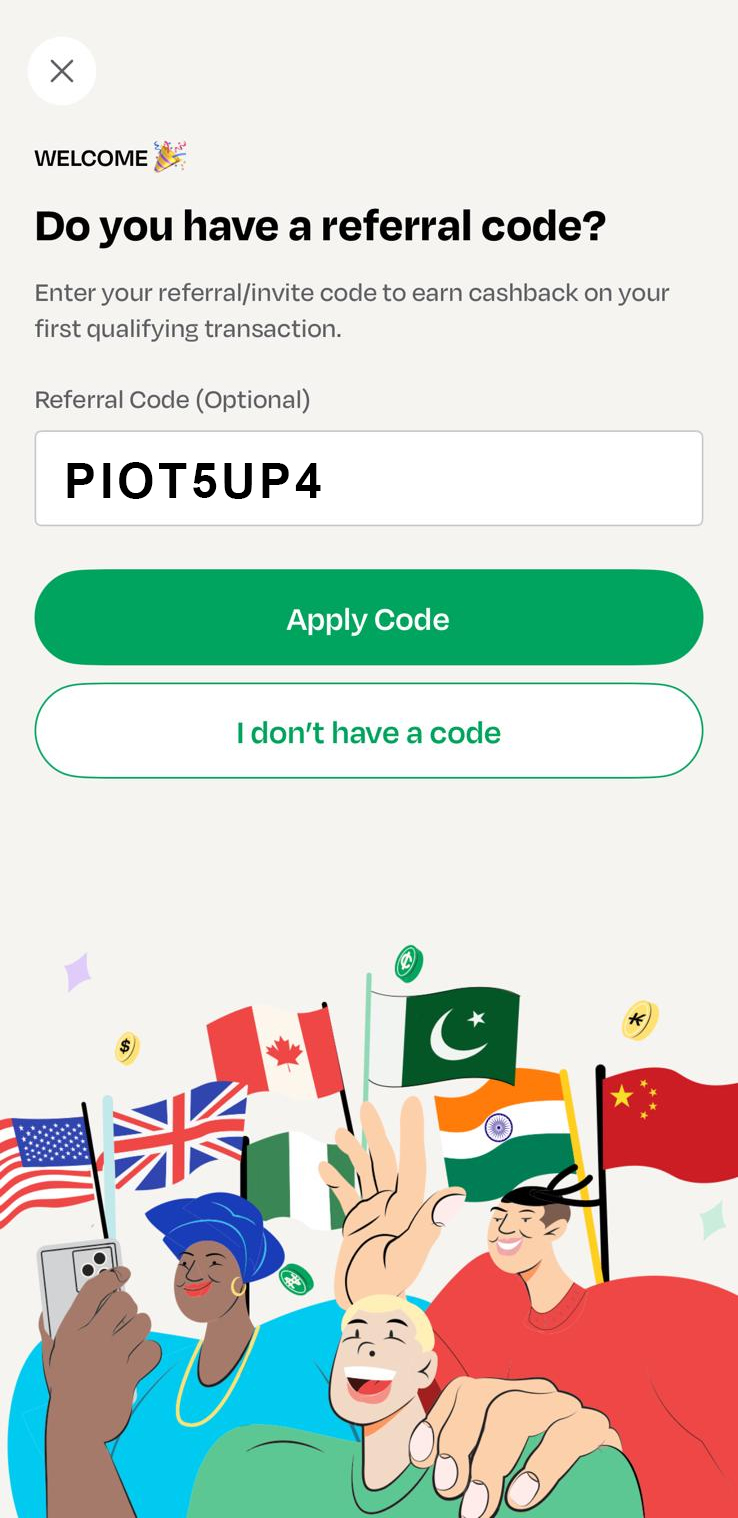Close the referral code screen
The height and width of the screenshot is (1518, 738).
(x=62, y=71)
